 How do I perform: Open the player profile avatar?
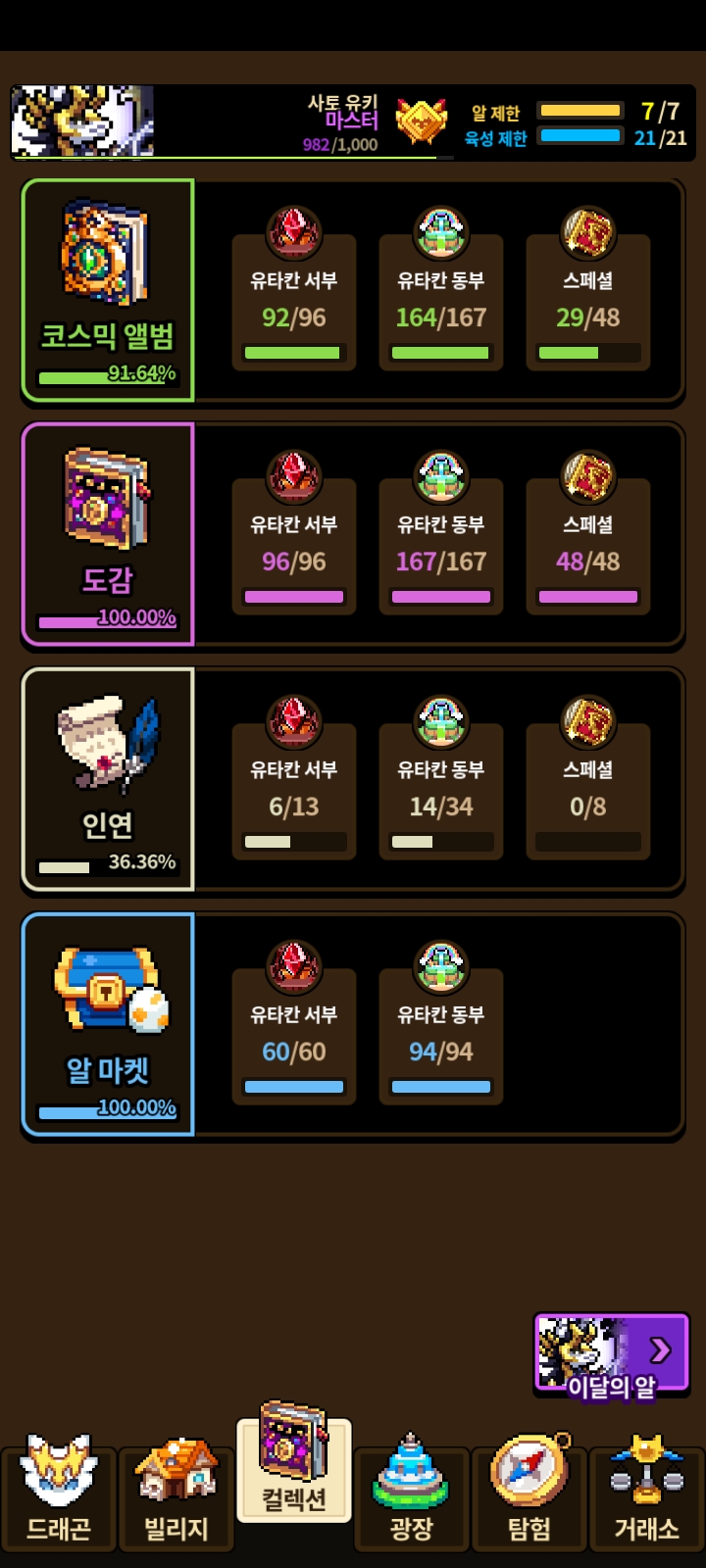[x=82, y=121]
